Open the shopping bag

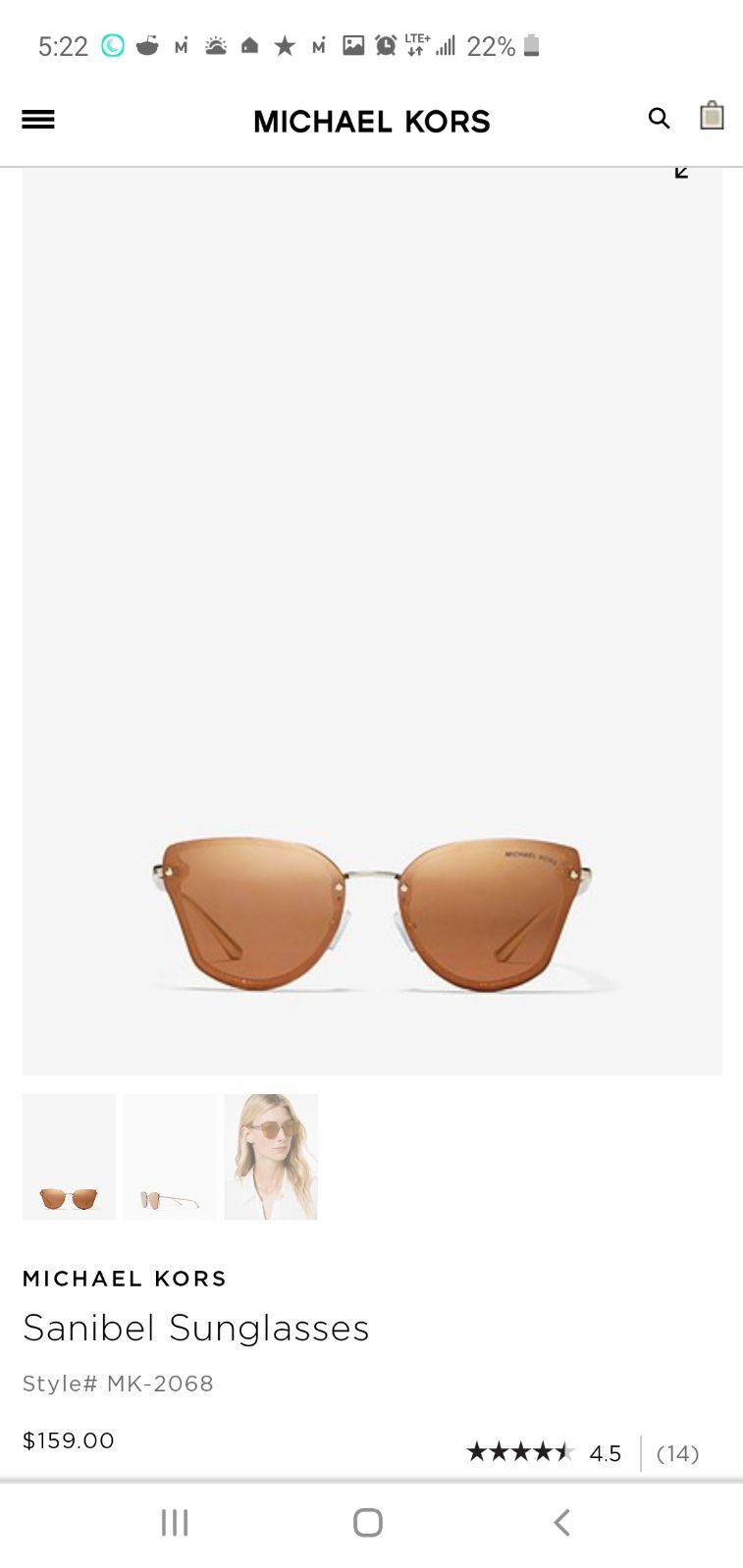point(712,116)
